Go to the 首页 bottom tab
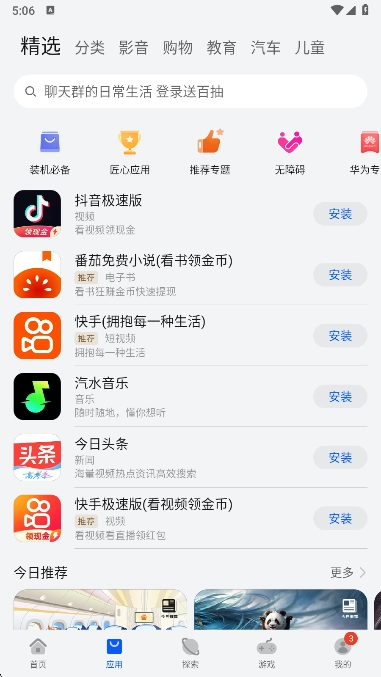Image resolution: width=381 pixels, height=677 pixels. (38, 653)
